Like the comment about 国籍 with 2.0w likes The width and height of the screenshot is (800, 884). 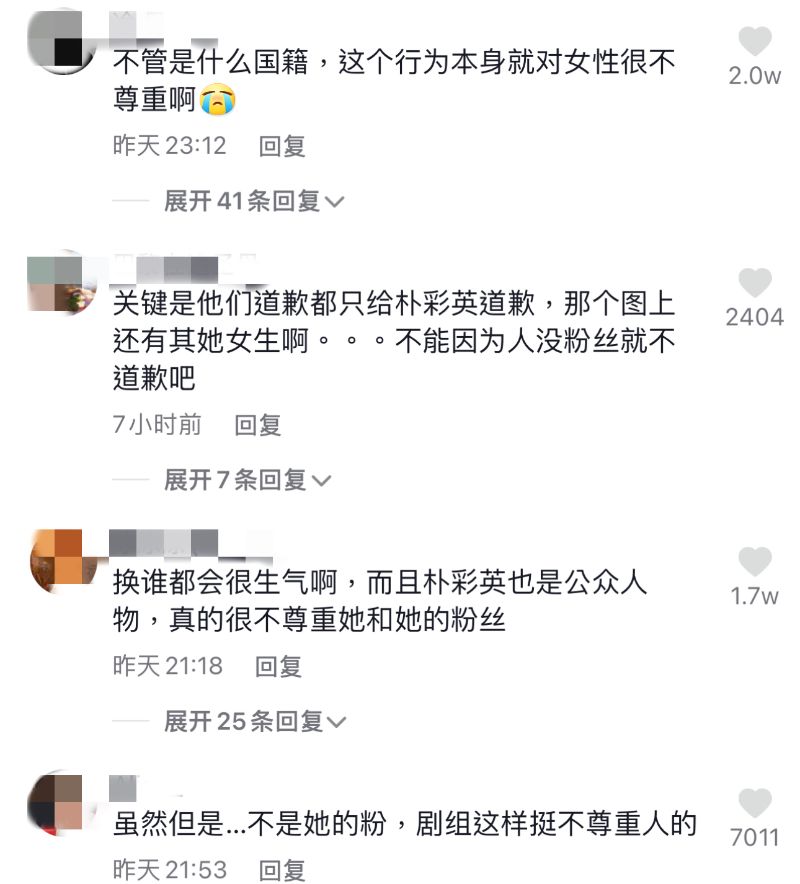[754, 43]
